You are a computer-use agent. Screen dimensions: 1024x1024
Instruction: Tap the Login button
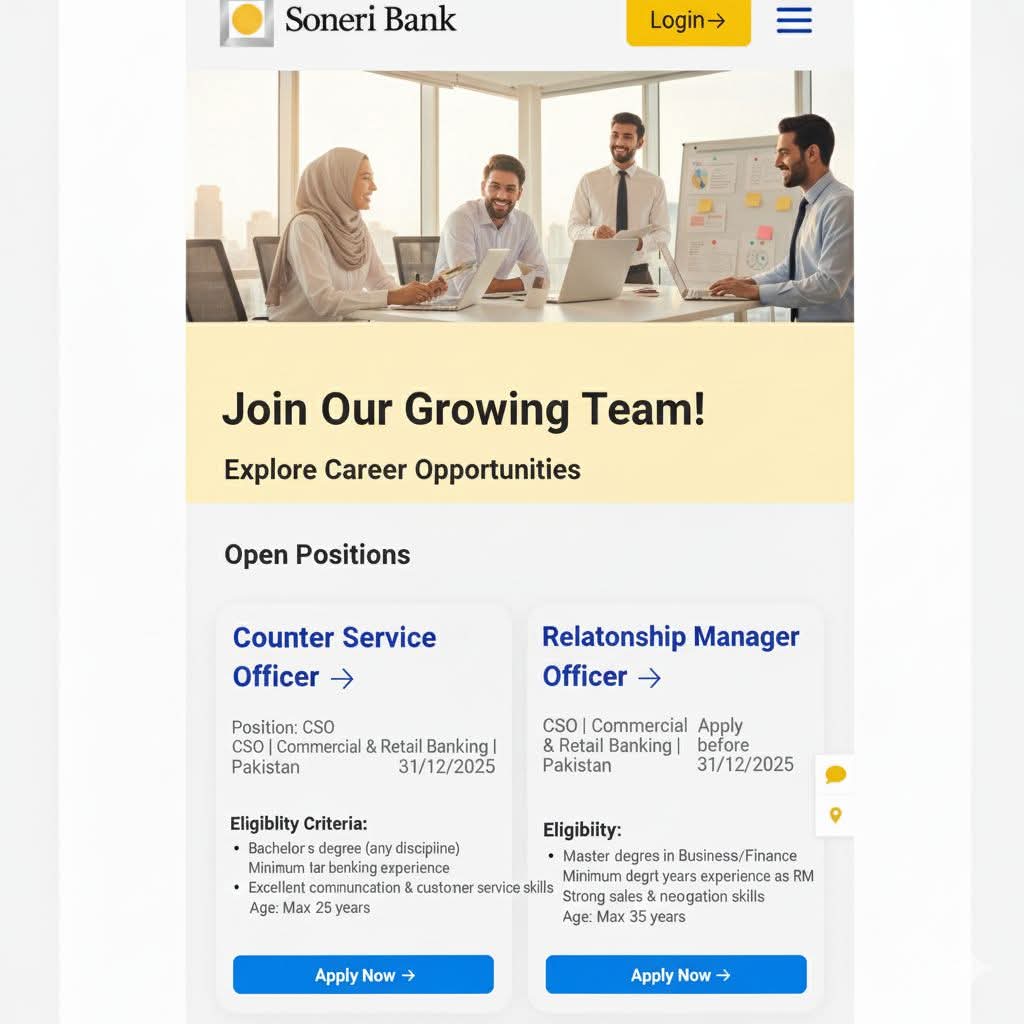(688, 21)
